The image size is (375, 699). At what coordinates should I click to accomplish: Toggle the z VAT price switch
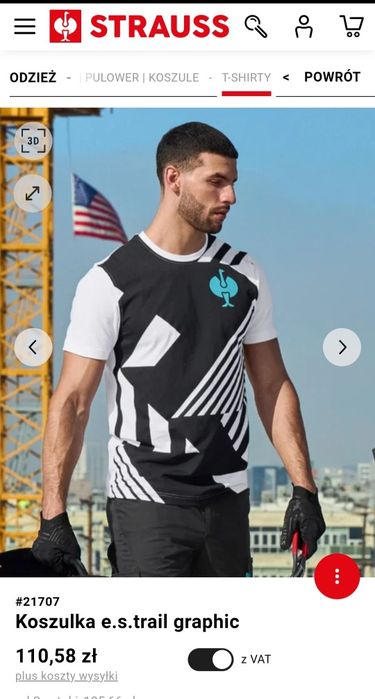coord(210,659)
